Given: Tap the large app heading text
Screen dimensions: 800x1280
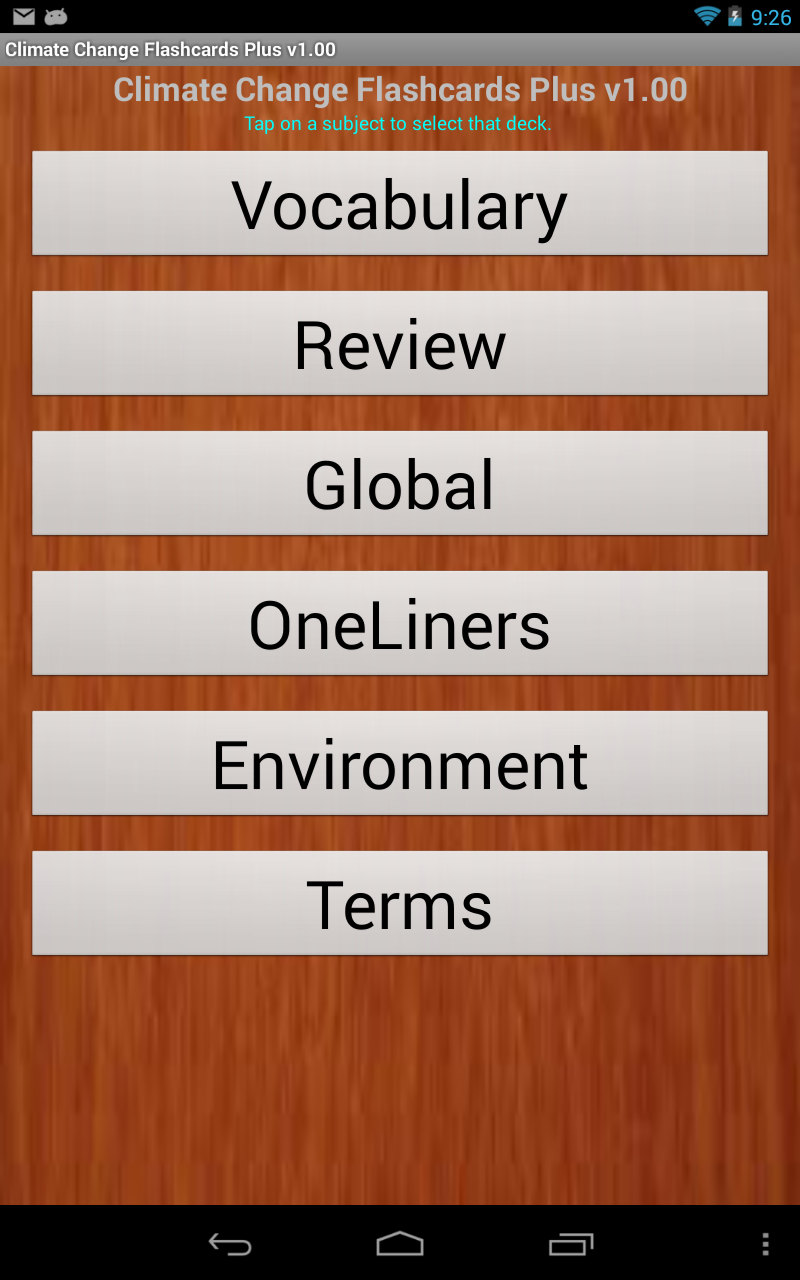Looking at the screenshot, I should tap(400, 90).
